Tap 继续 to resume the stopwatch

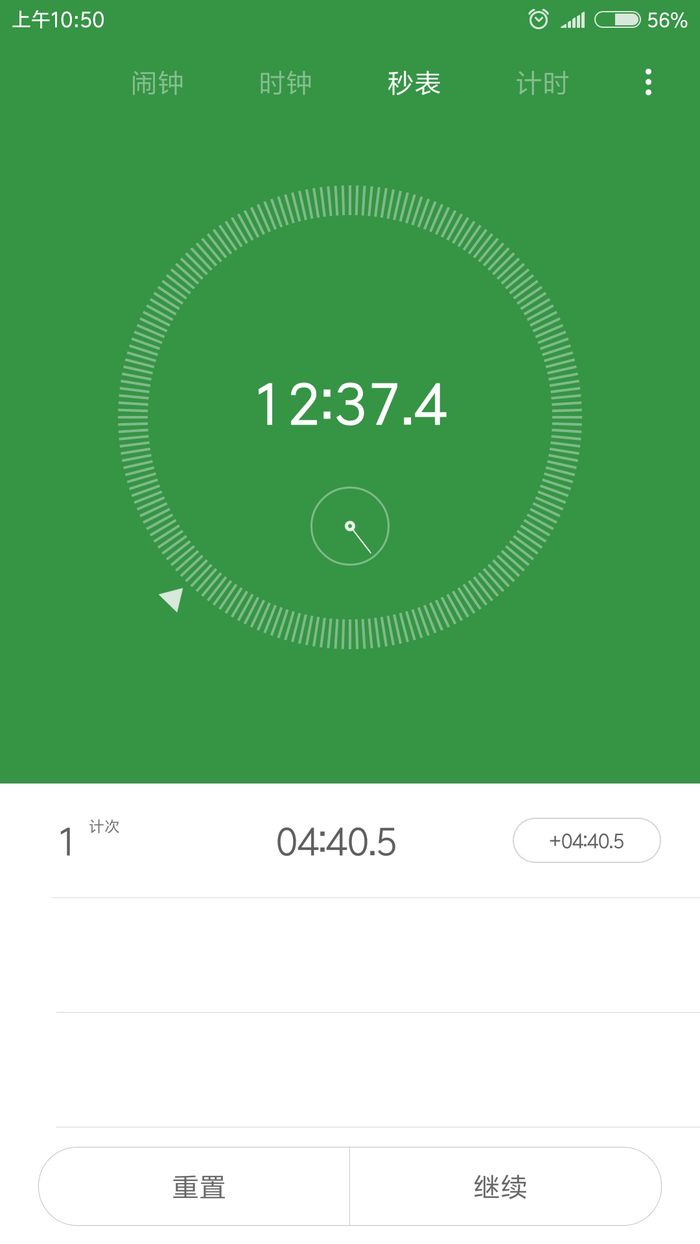click(500, 1187)
